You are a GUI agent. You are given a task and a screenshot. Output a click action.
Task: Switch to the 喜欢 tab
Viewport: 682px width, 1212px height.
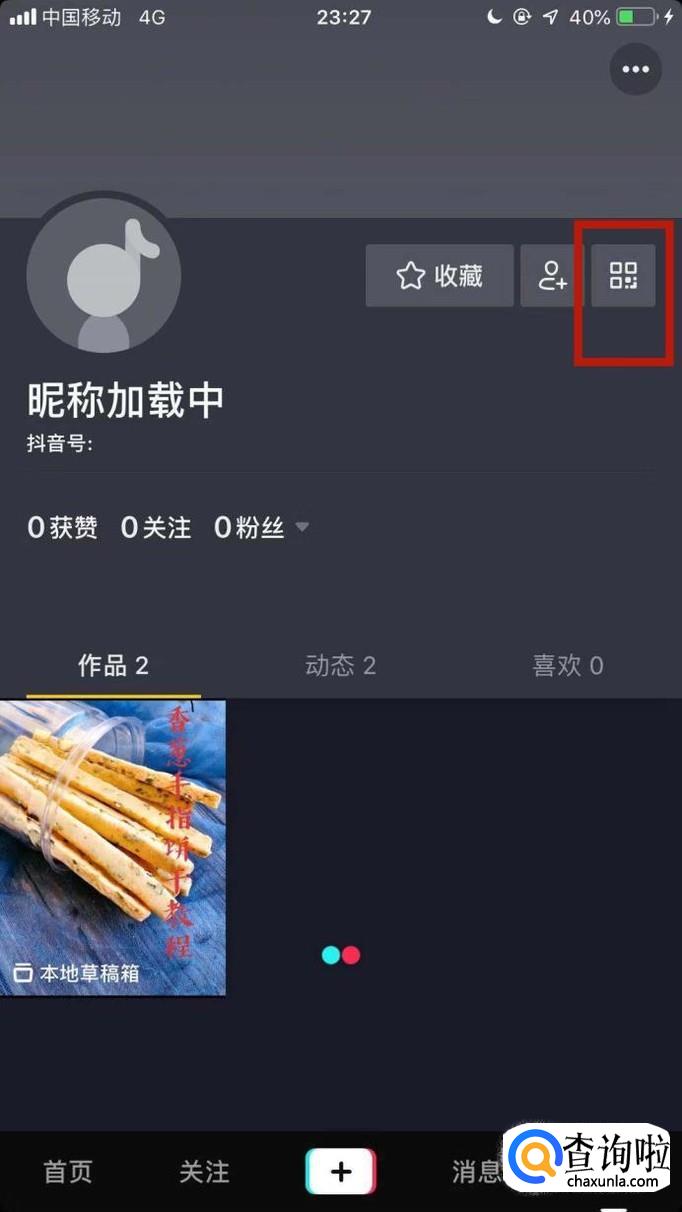[567, 666]
